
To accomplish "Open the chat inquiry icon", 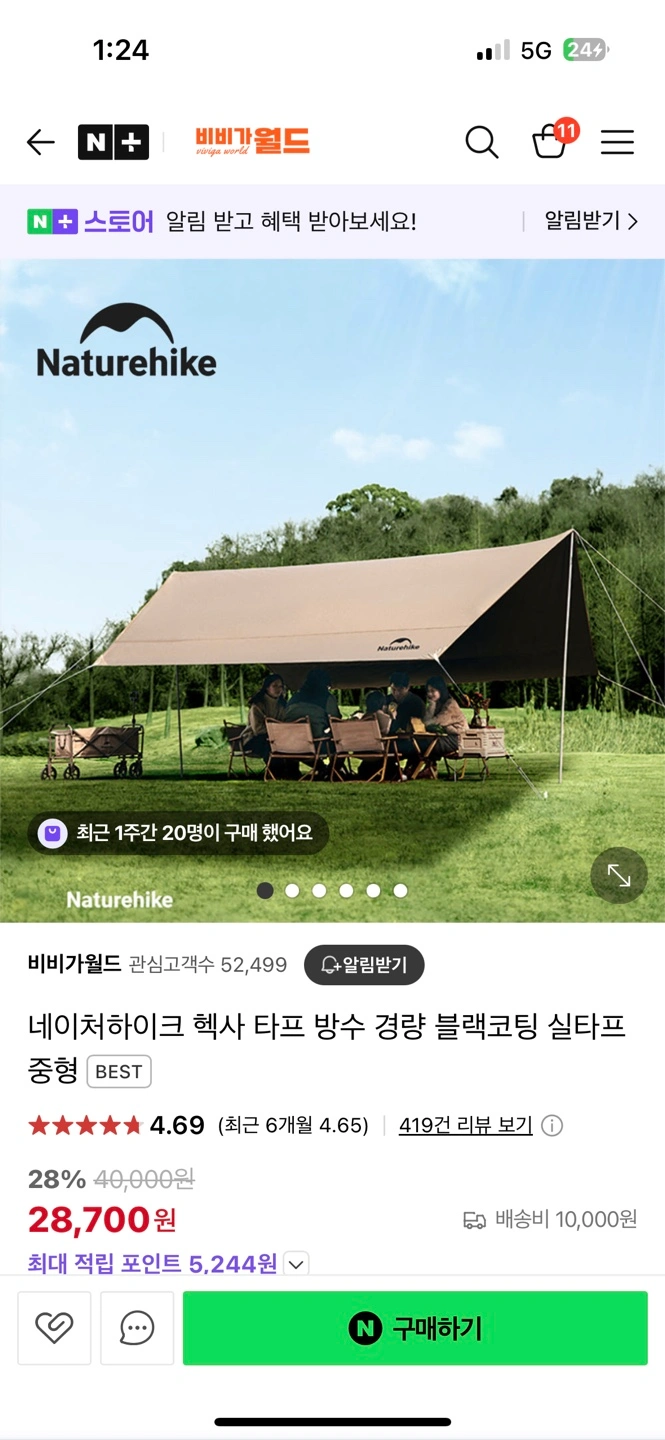I will pyautogui.click(x=137, y=1328).
